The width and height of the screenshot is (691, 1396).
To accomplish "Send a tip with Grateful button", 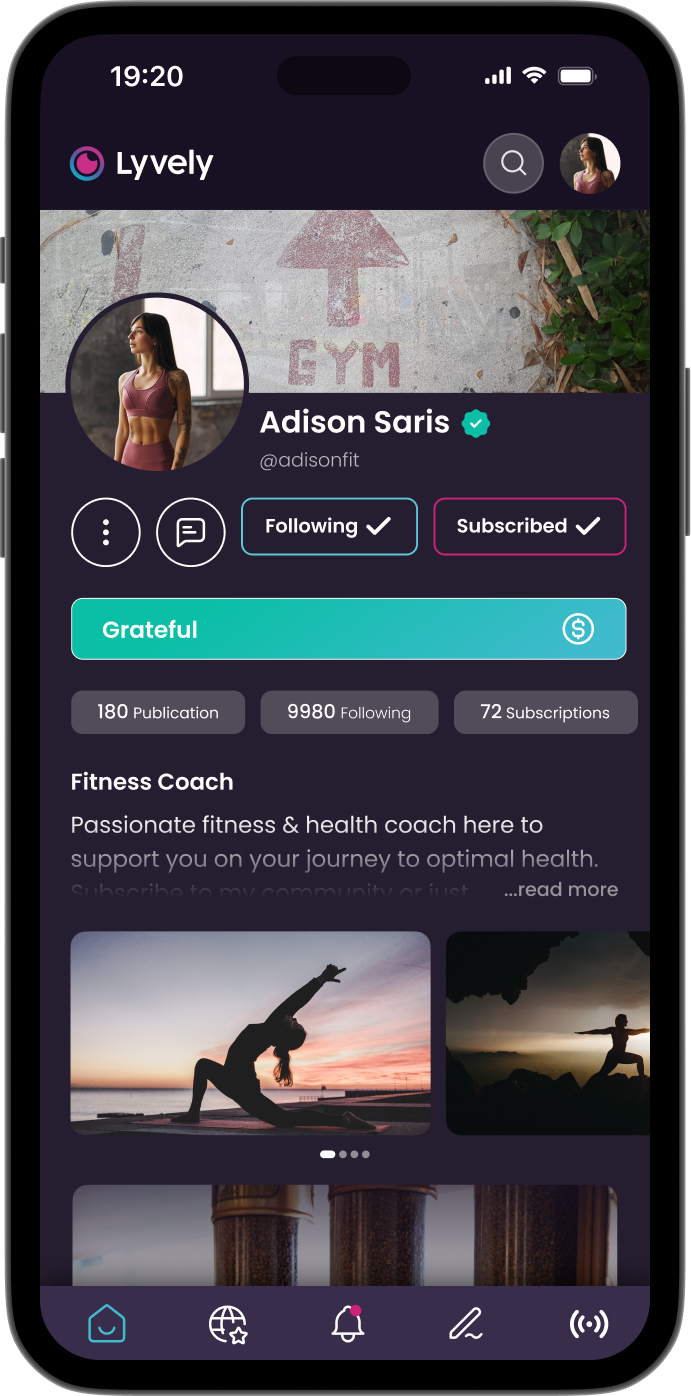I will pos(349,629).
